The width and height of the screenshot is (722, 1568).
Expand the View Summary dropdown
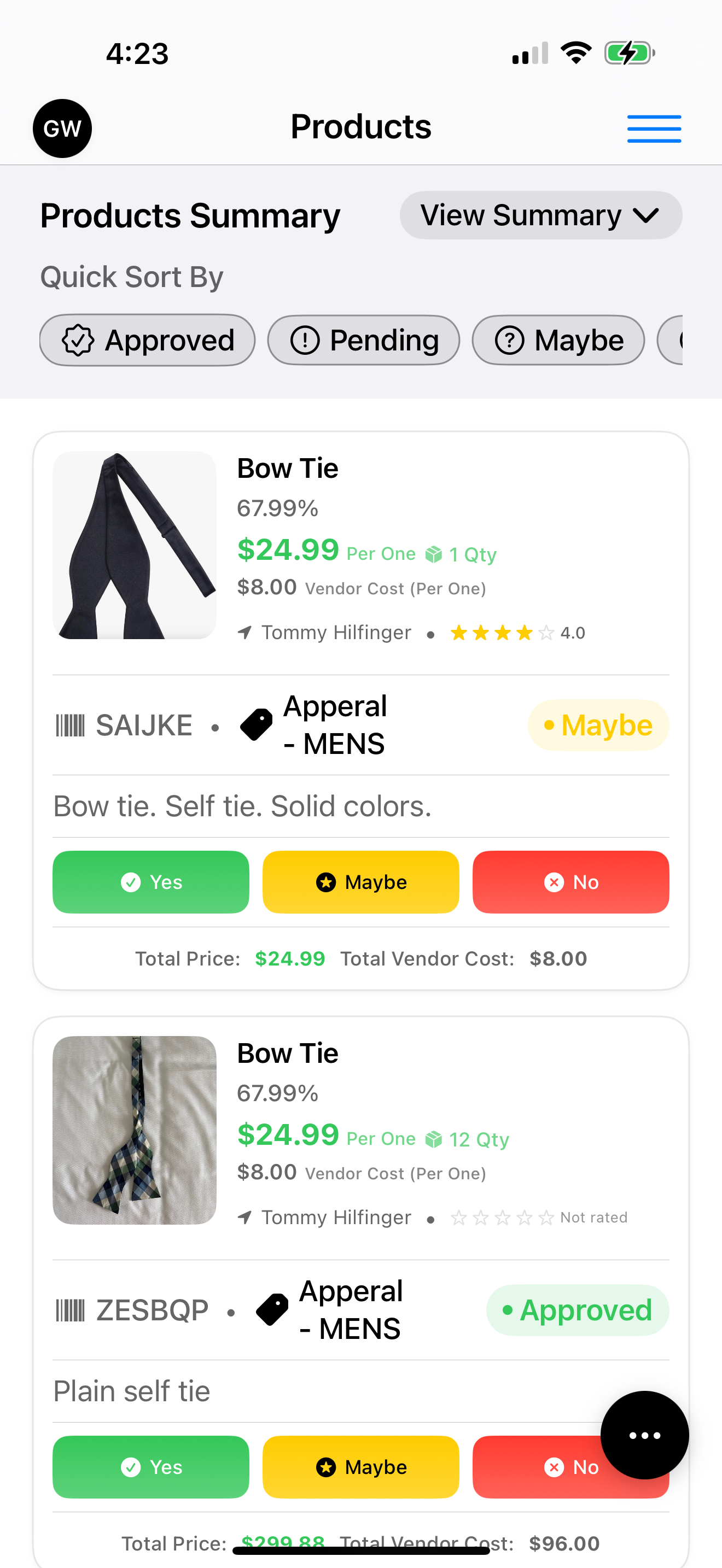540,215
